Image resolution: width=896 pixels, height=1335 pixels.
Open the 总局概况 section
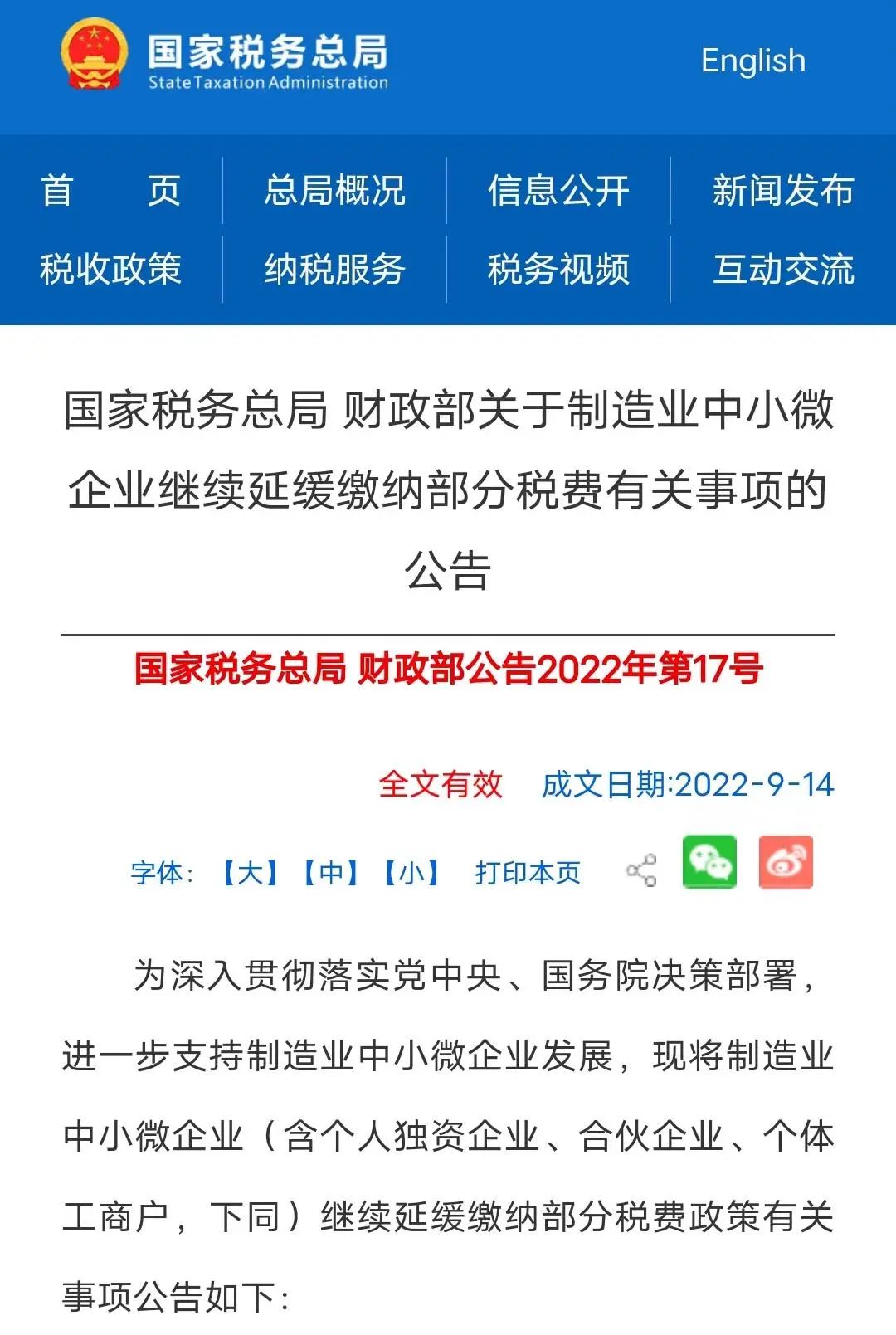334,190
